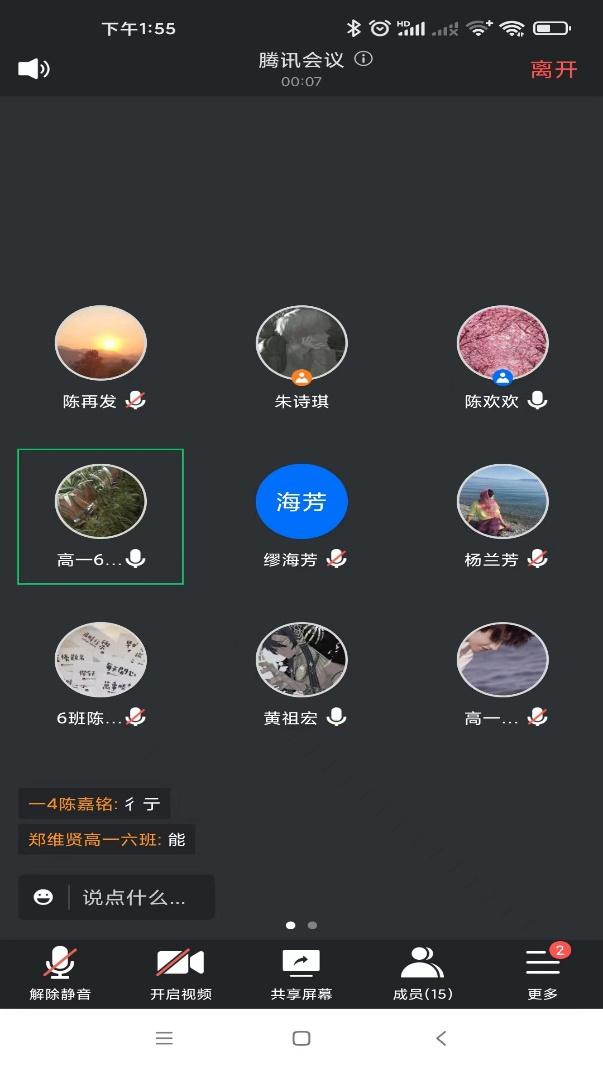Open the 成员(15) members list
The image size is (603, 1068).
click(x=422, y=973)
